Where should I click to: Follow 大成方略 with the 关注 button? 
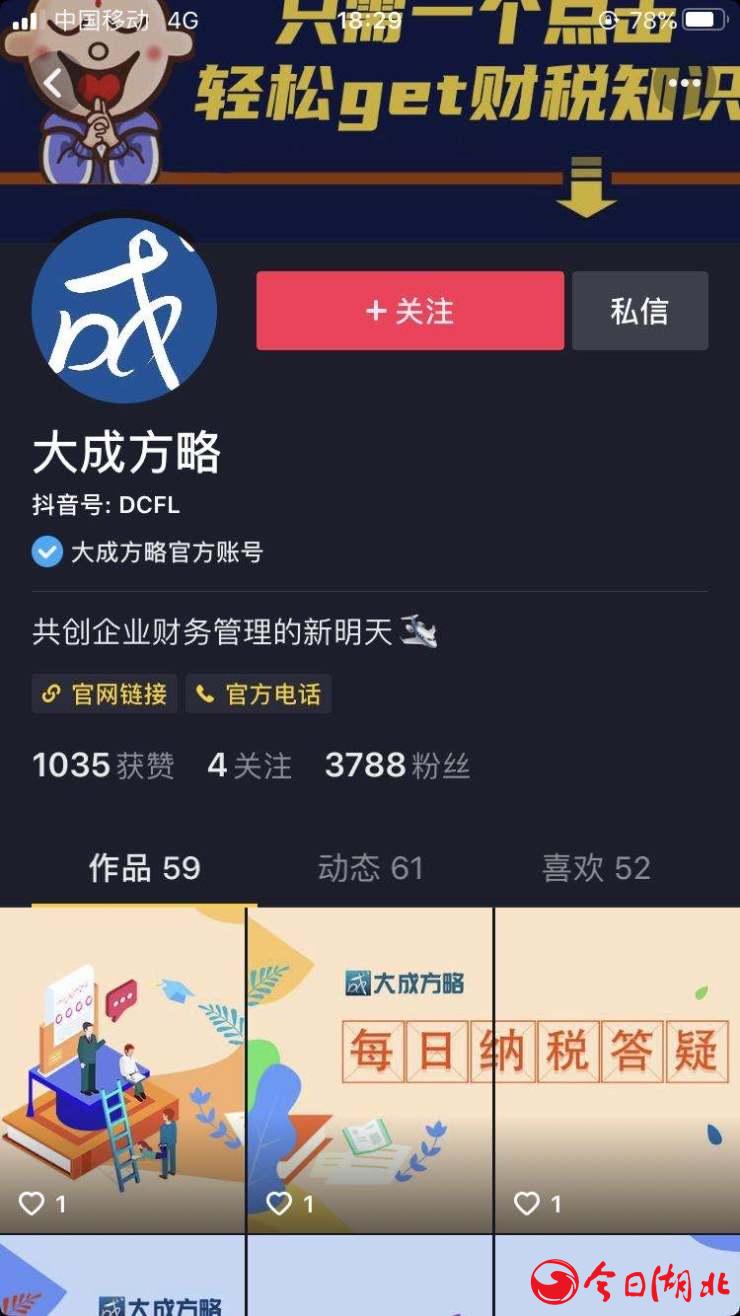(410, 311)
